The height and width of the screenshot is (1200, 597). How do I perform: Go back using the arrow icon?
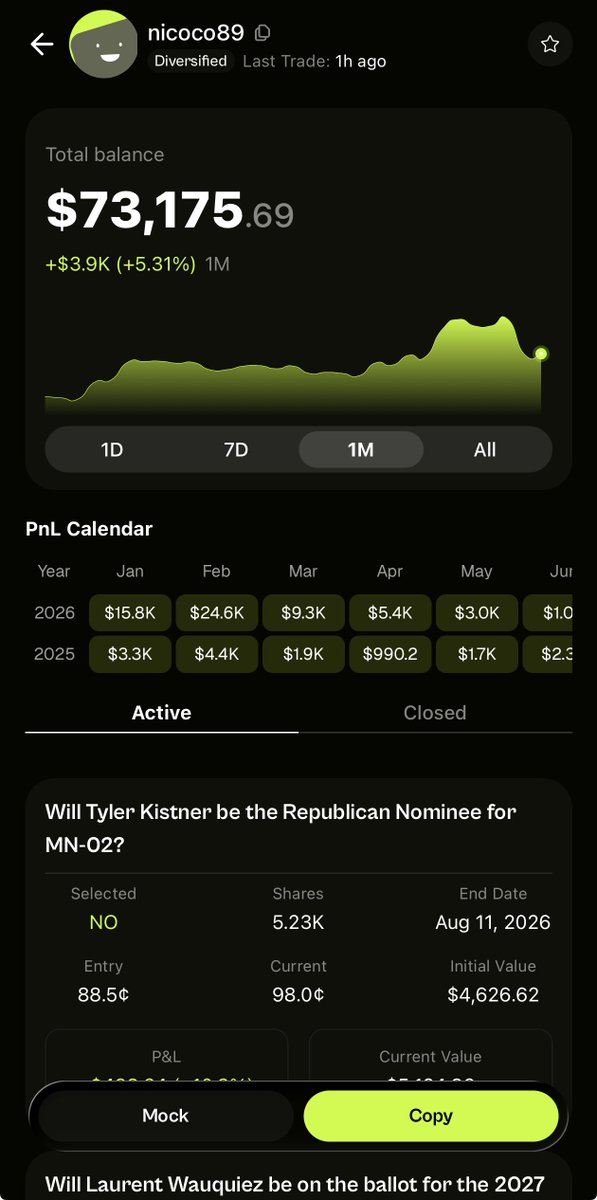pos(41,44)
